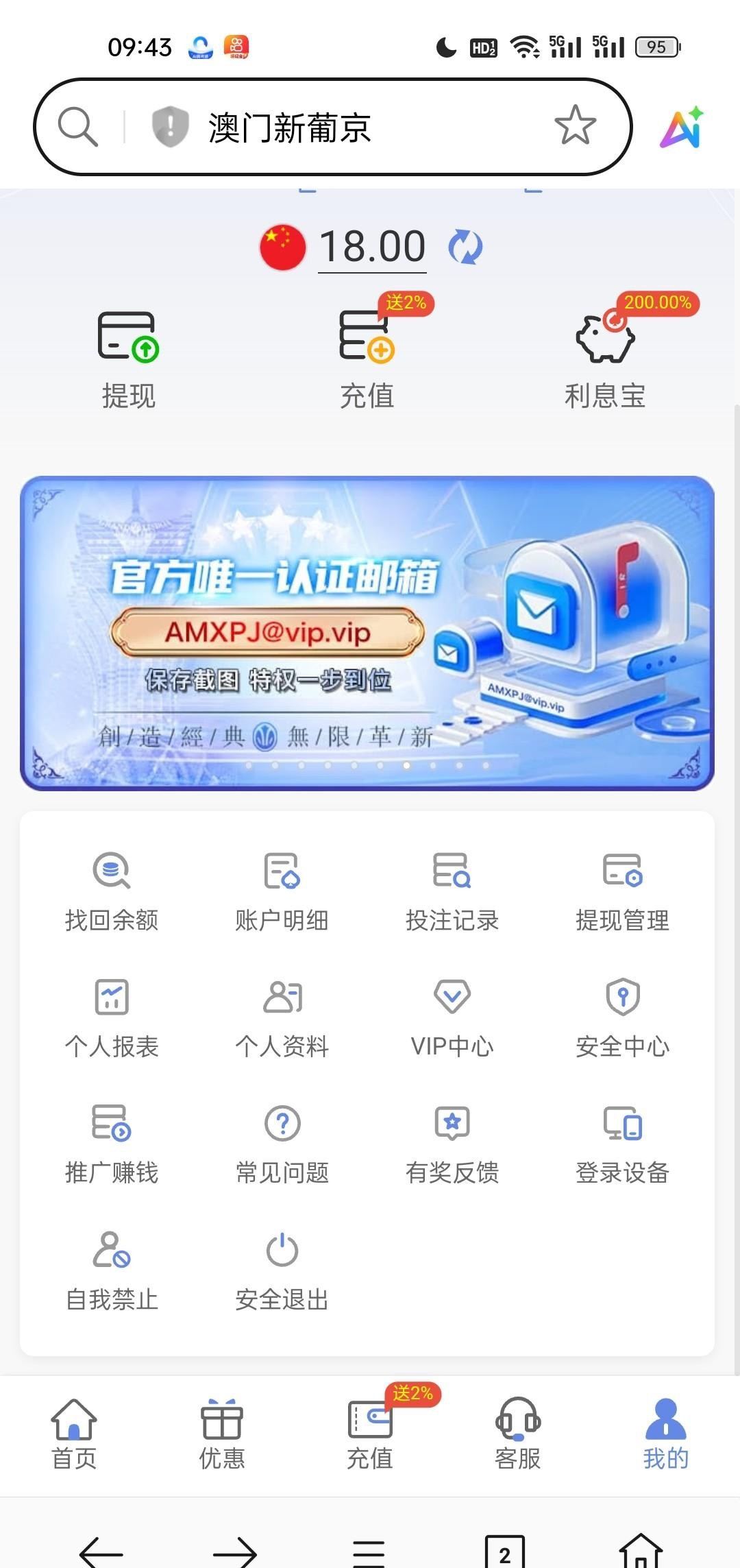
Task: Open the AI assistant icon
Action: (681, 128)
